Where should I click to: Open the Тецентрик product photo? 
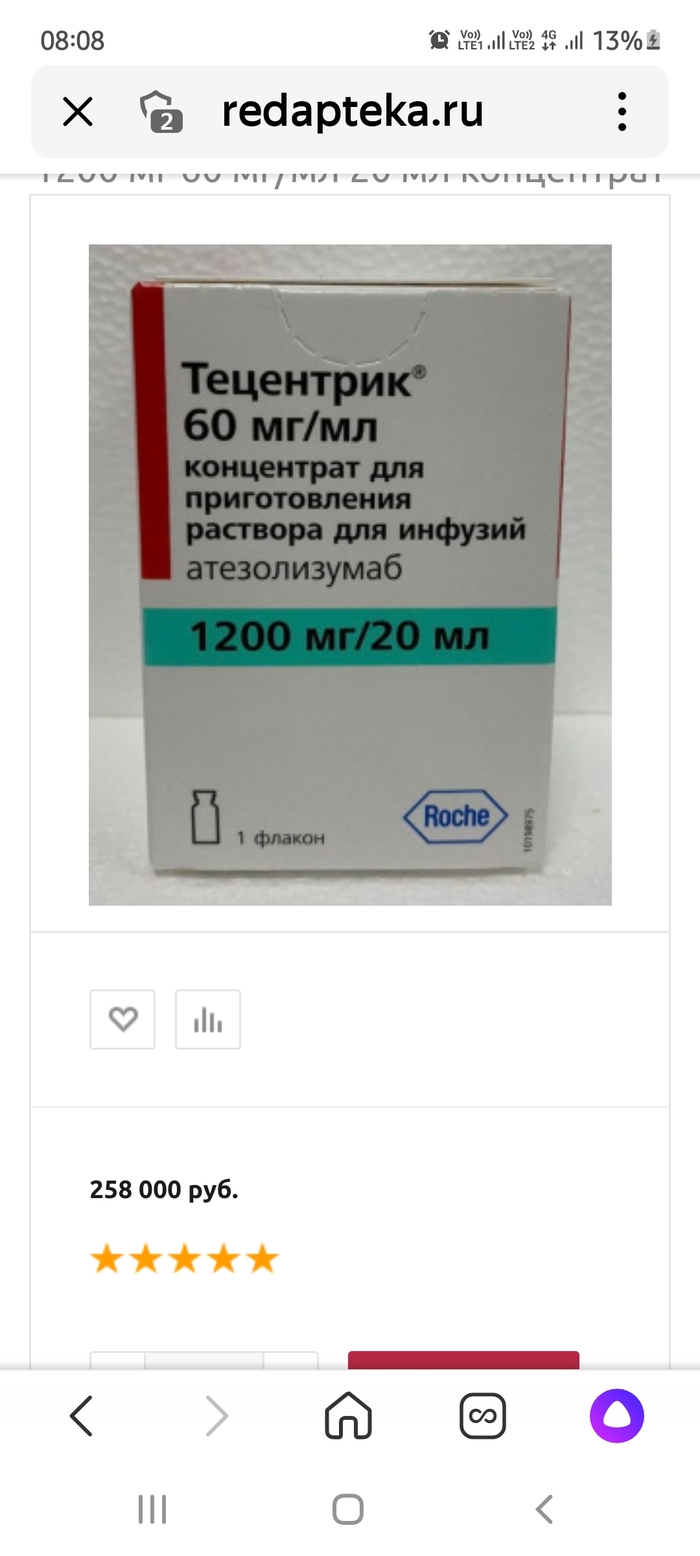tap(350, 575)
